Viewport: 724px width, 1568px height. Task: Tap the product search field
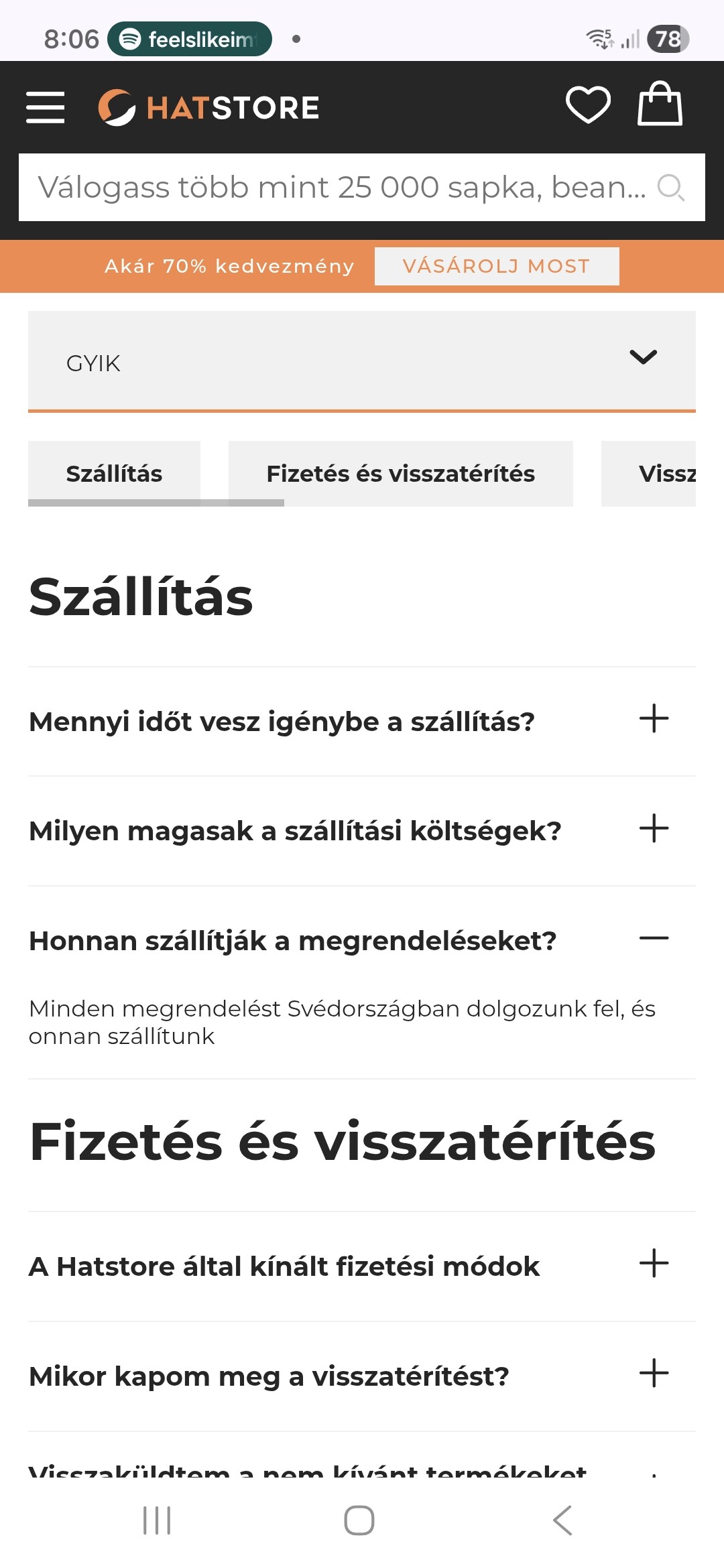(x=342, y=188)
